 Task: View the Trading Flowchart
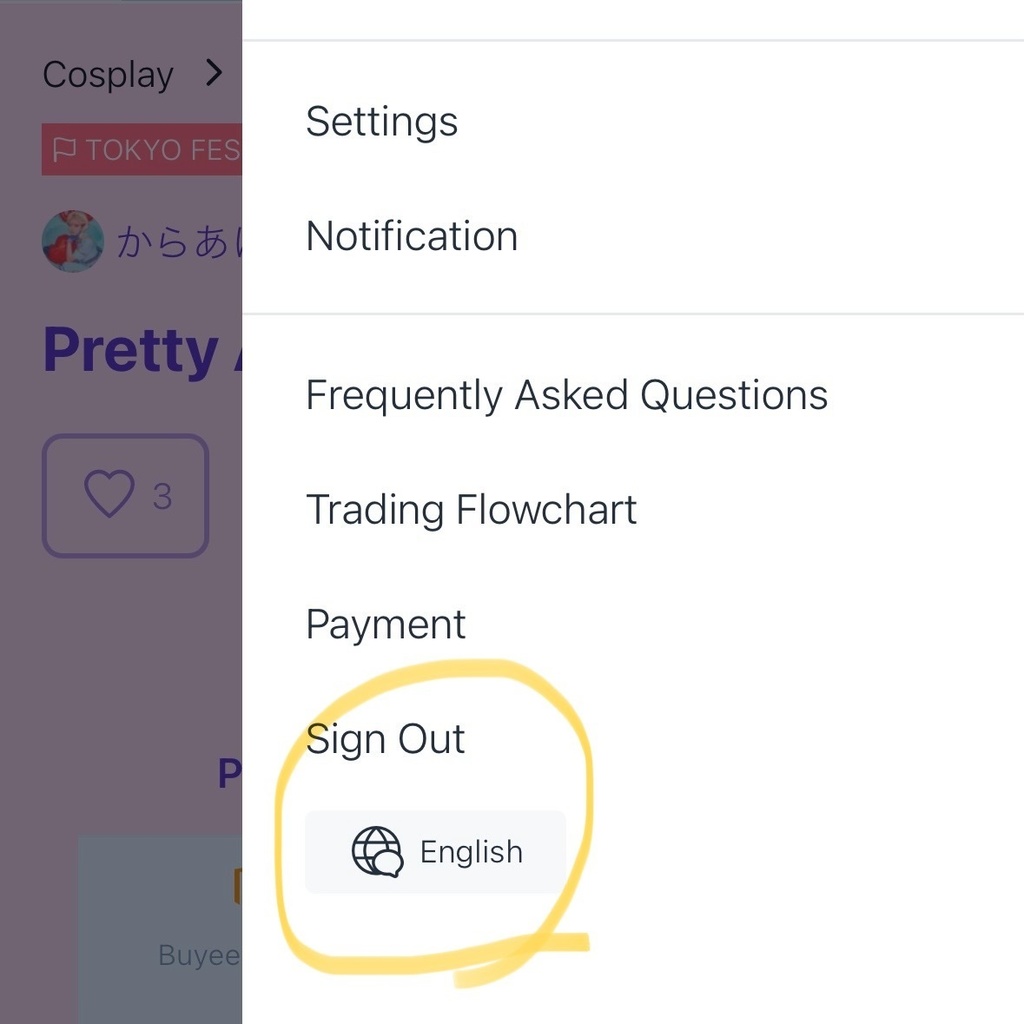pos(471,510)
